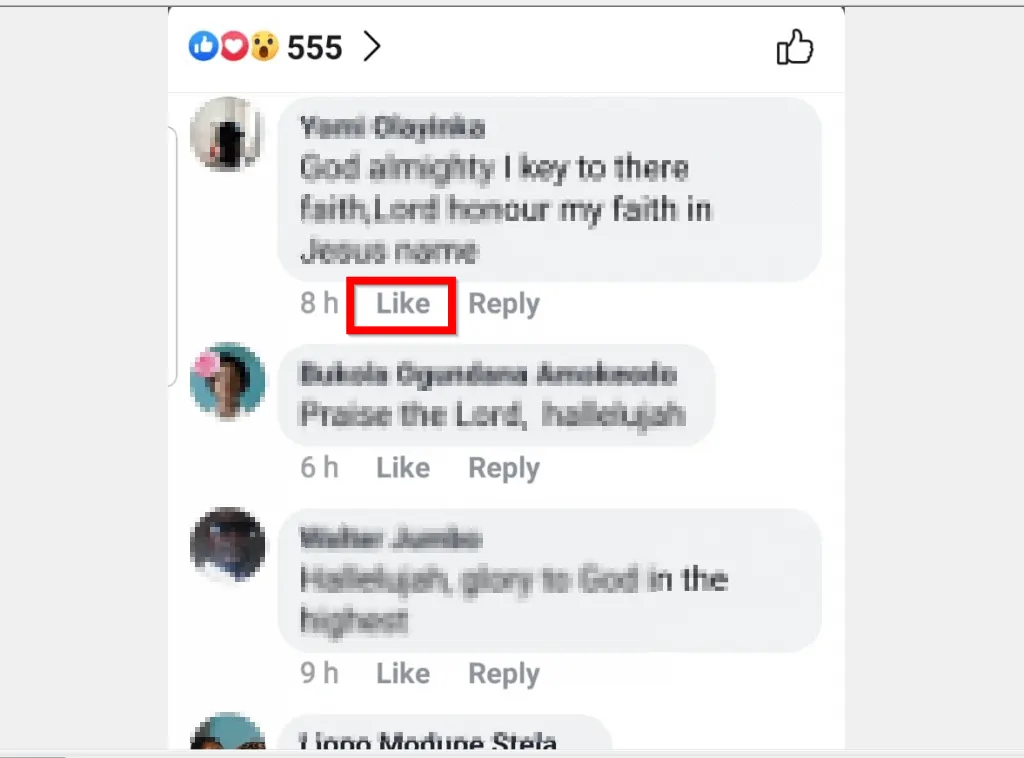Reply to the Hallelujah glory to God comment
1024x758 pixels.
tap(504, 674)
